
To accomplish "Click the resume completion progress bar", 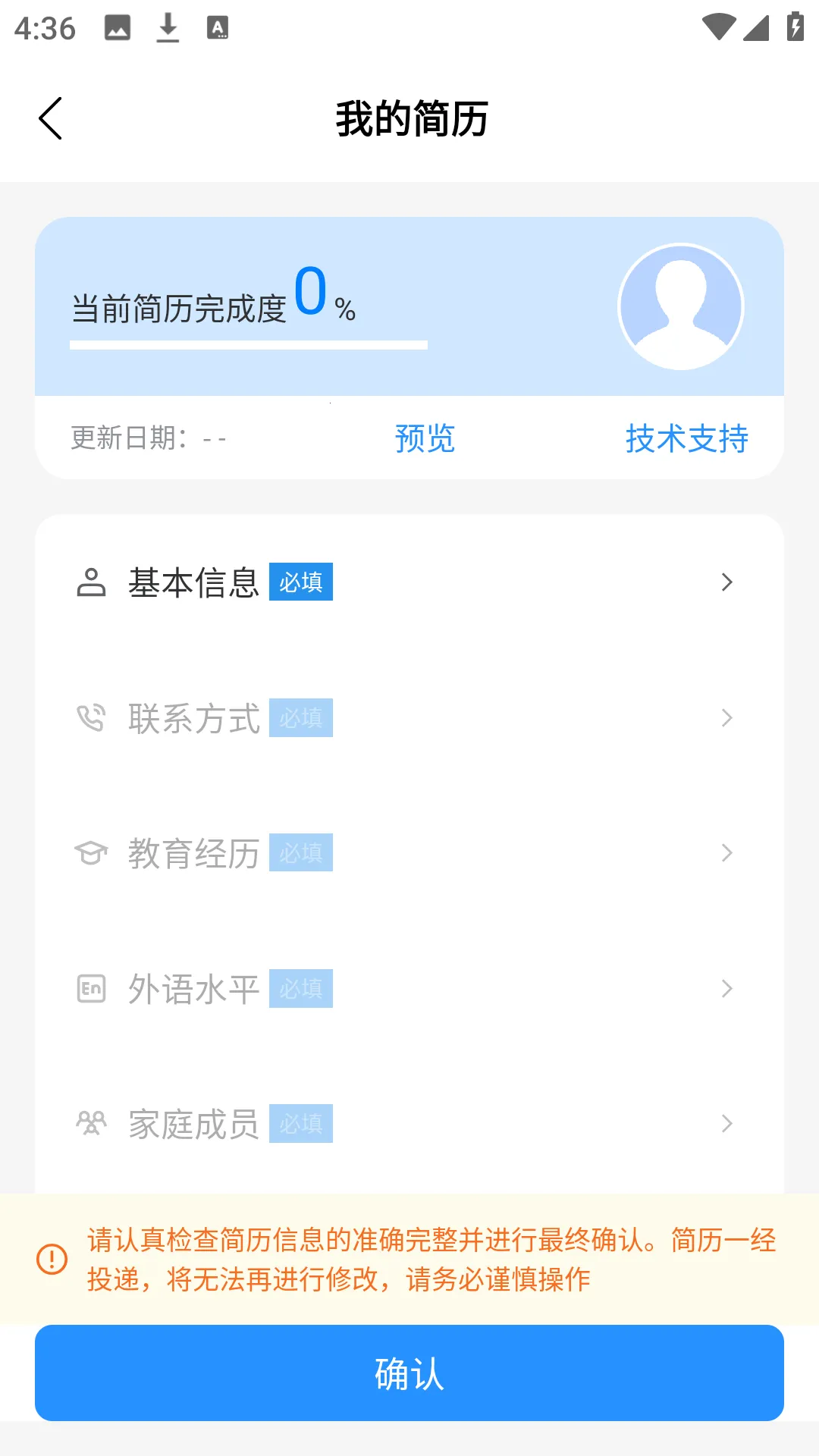I will click(x=249, y=345).
